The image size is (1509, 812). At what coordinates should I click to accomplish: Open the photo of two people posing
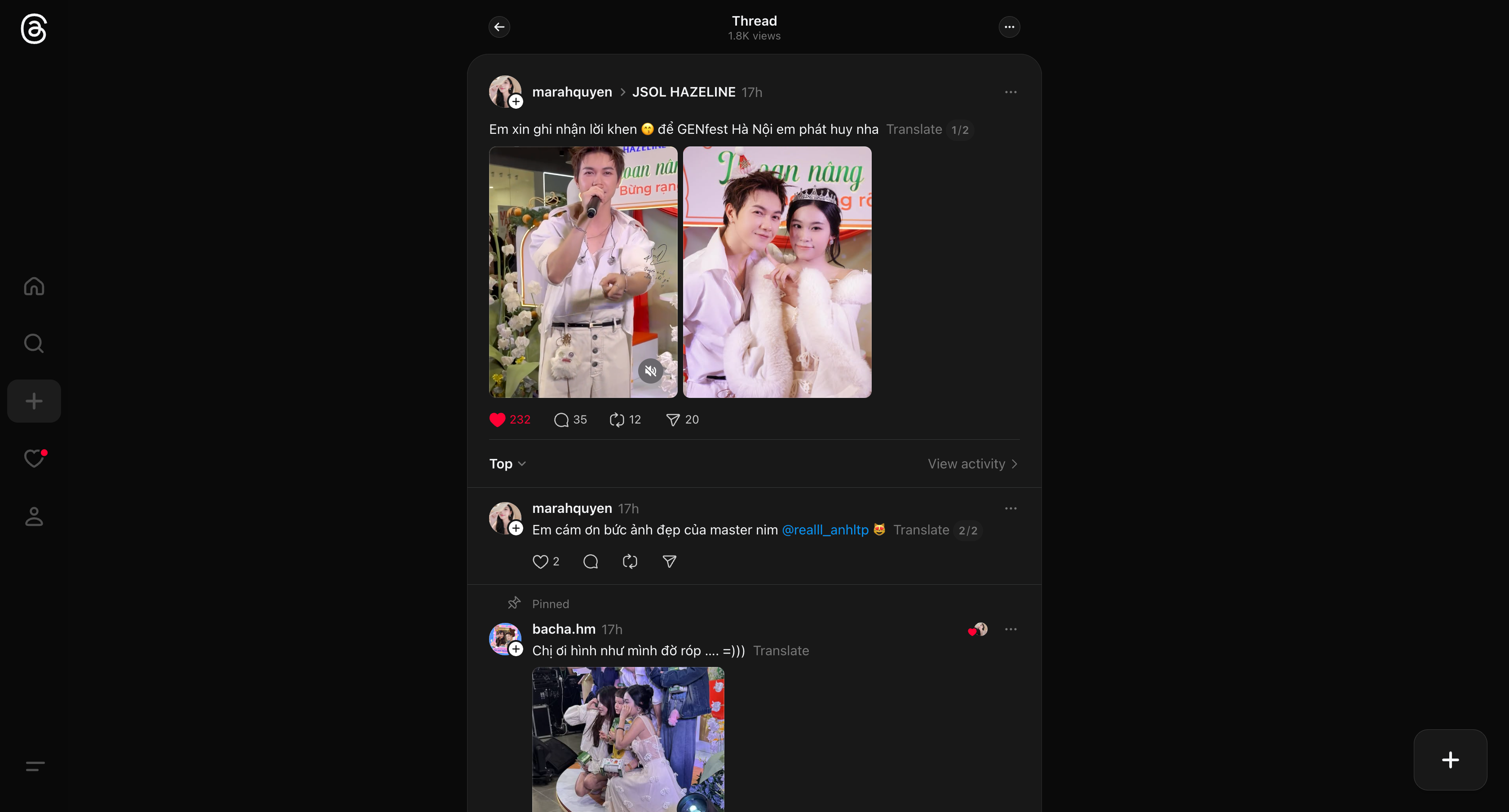[x=777, y=272]
